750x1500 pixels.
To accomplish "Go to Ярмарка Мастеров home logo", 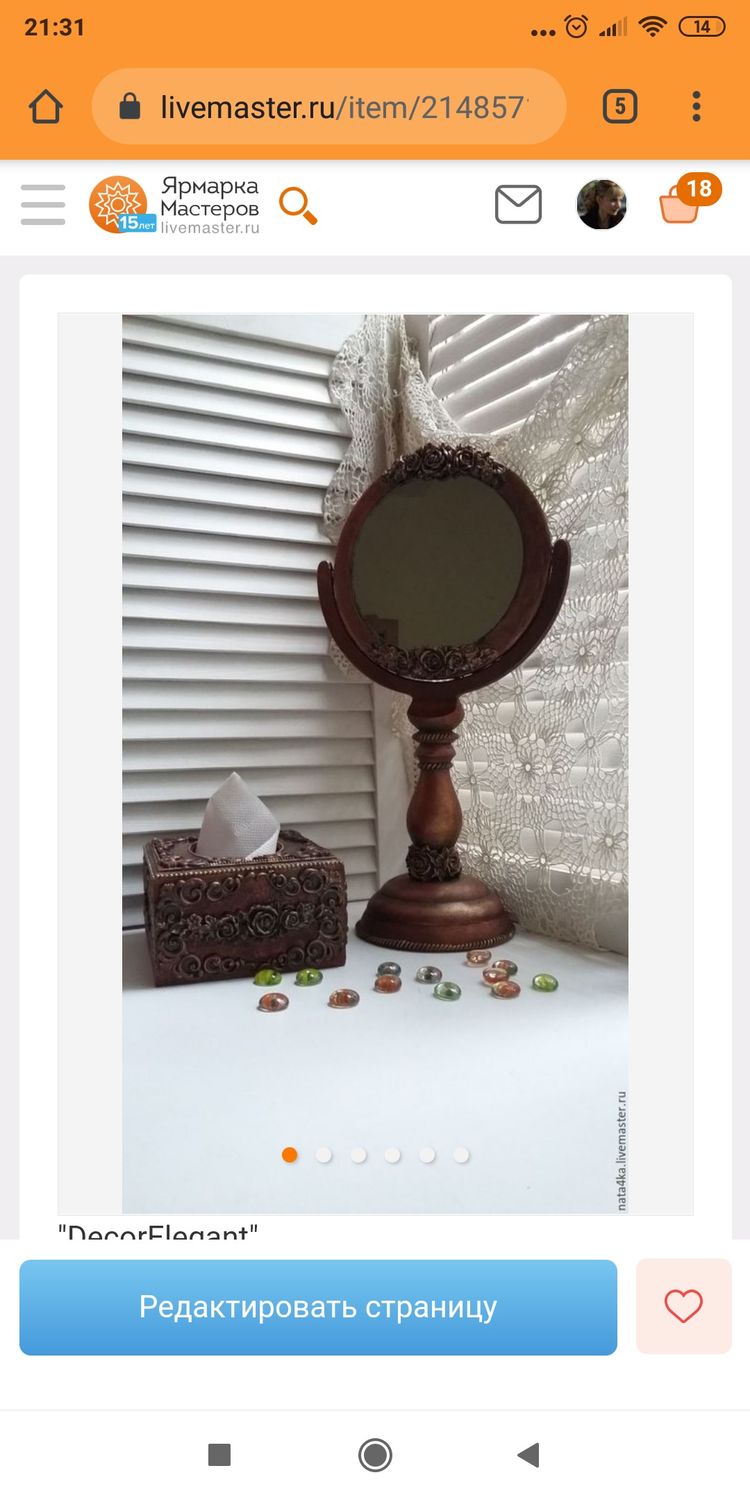I will click(175, 205).
